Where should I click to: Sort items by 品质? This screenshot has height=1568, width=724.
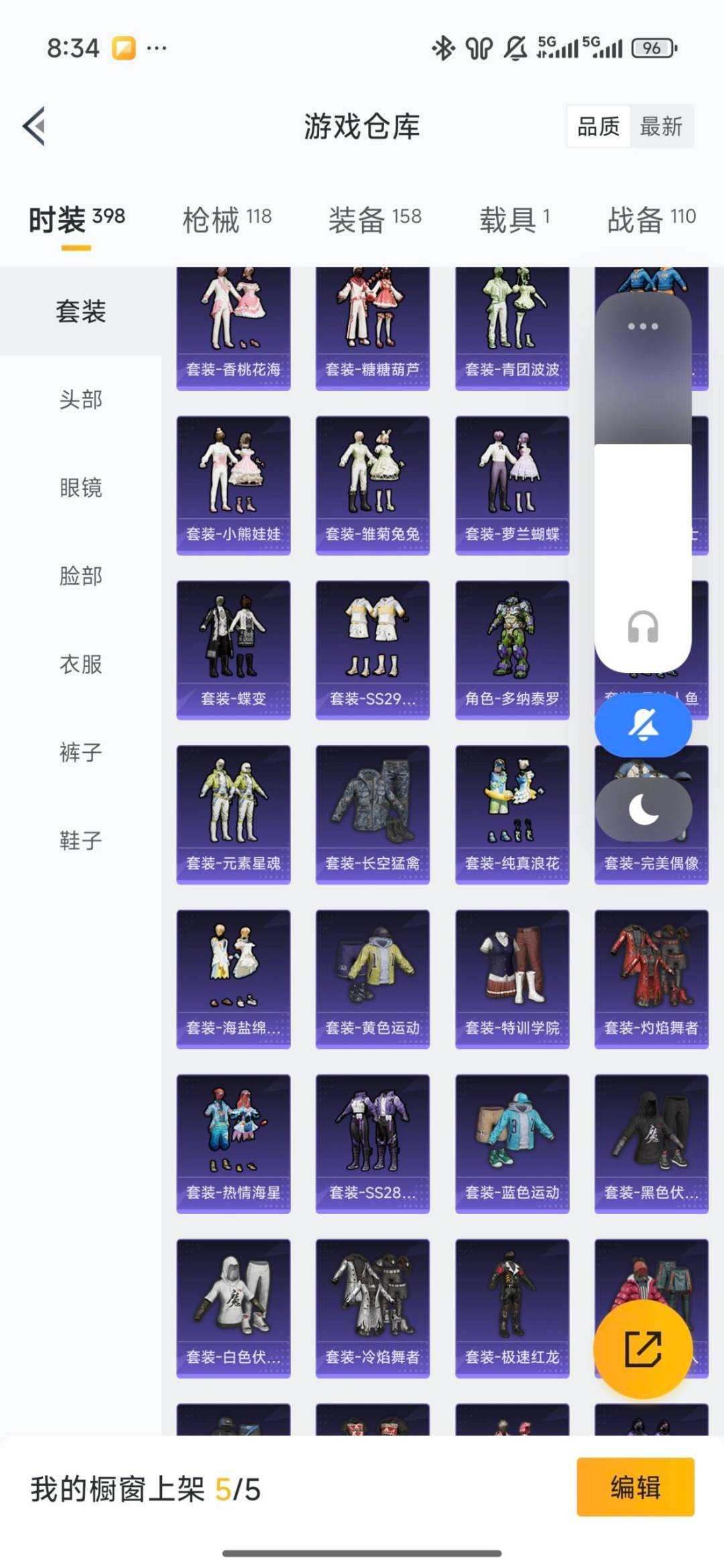click(599, 127)
